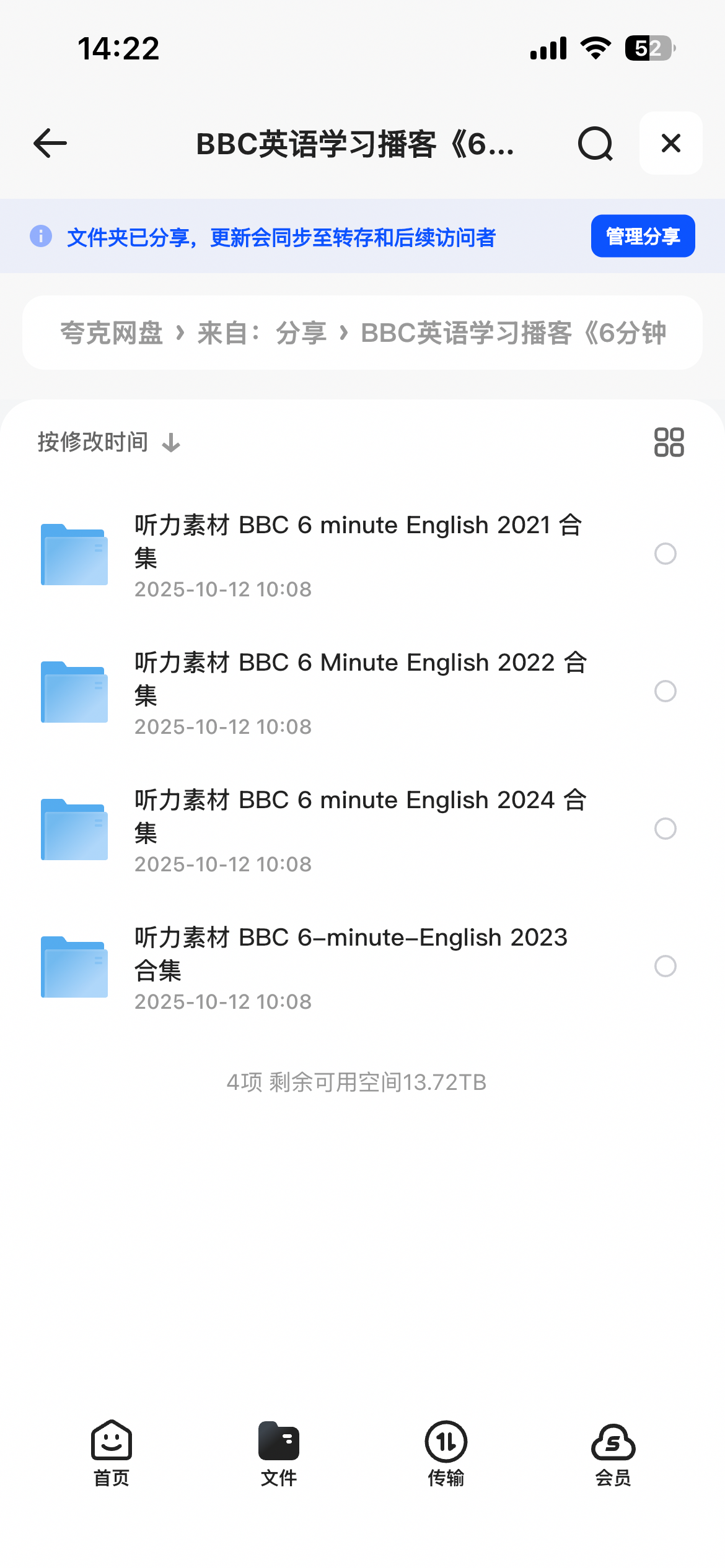Select the 2021 合集 folder's circle
The image size is (725, 1568).
665,554
